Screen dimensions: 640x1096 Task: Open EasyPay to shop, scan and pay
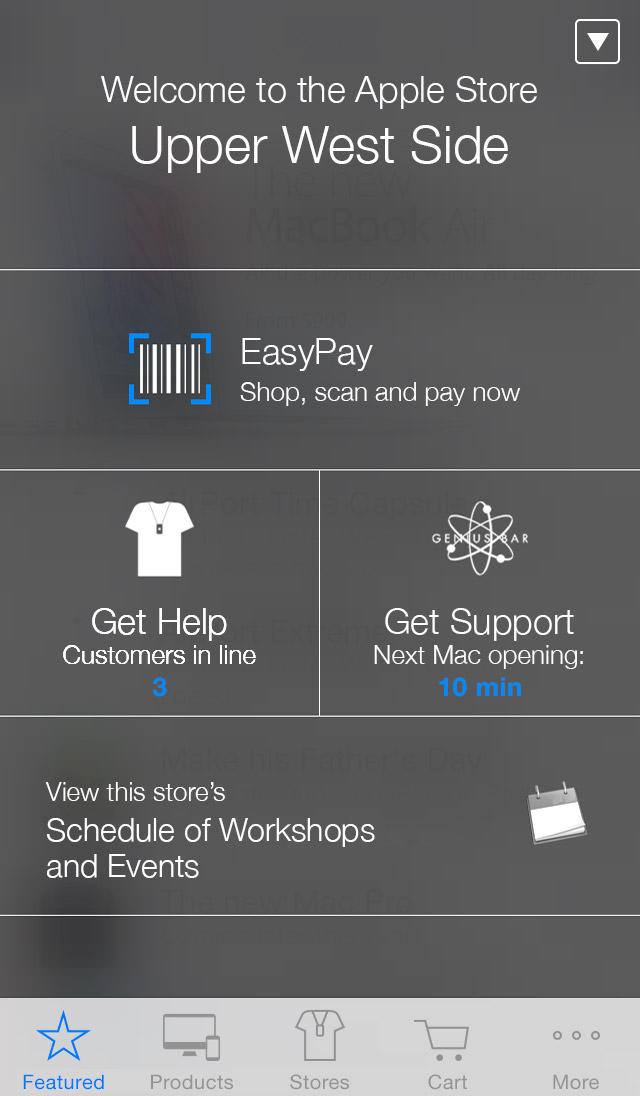(320, 370)
